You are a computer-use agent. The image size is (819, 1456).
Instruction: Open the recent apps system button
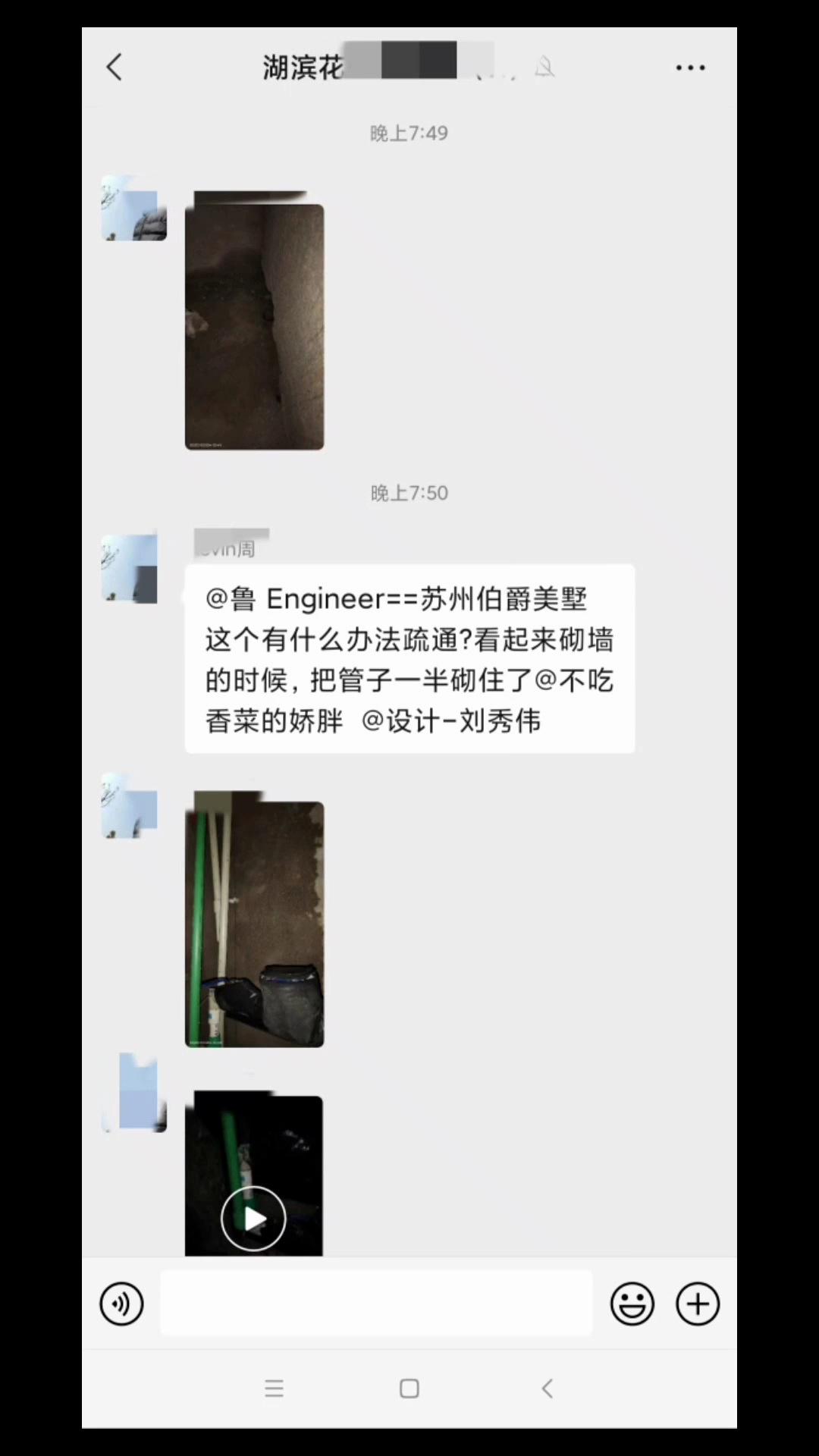[x=274, y=1389]
